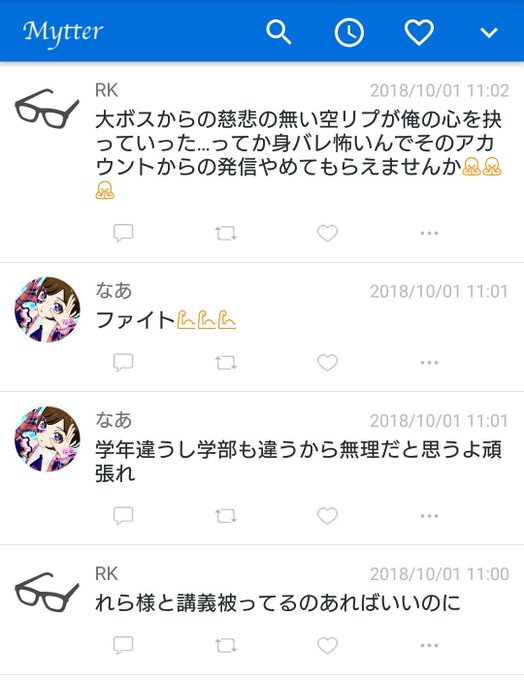Like なあ's ファイト tweet
This screenshot has height=680, width=524.
pyautogui.click(x=328, y=363)
